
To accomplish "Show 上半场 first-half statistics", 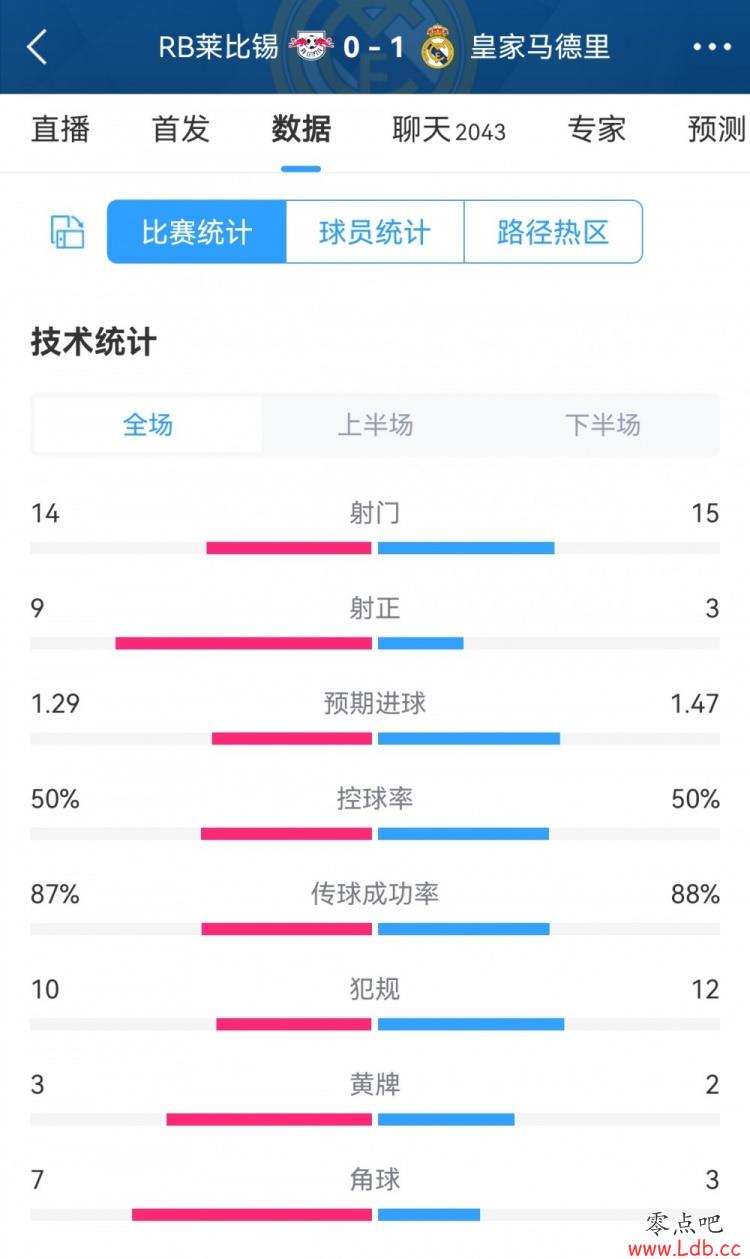I will coord(375,425).
